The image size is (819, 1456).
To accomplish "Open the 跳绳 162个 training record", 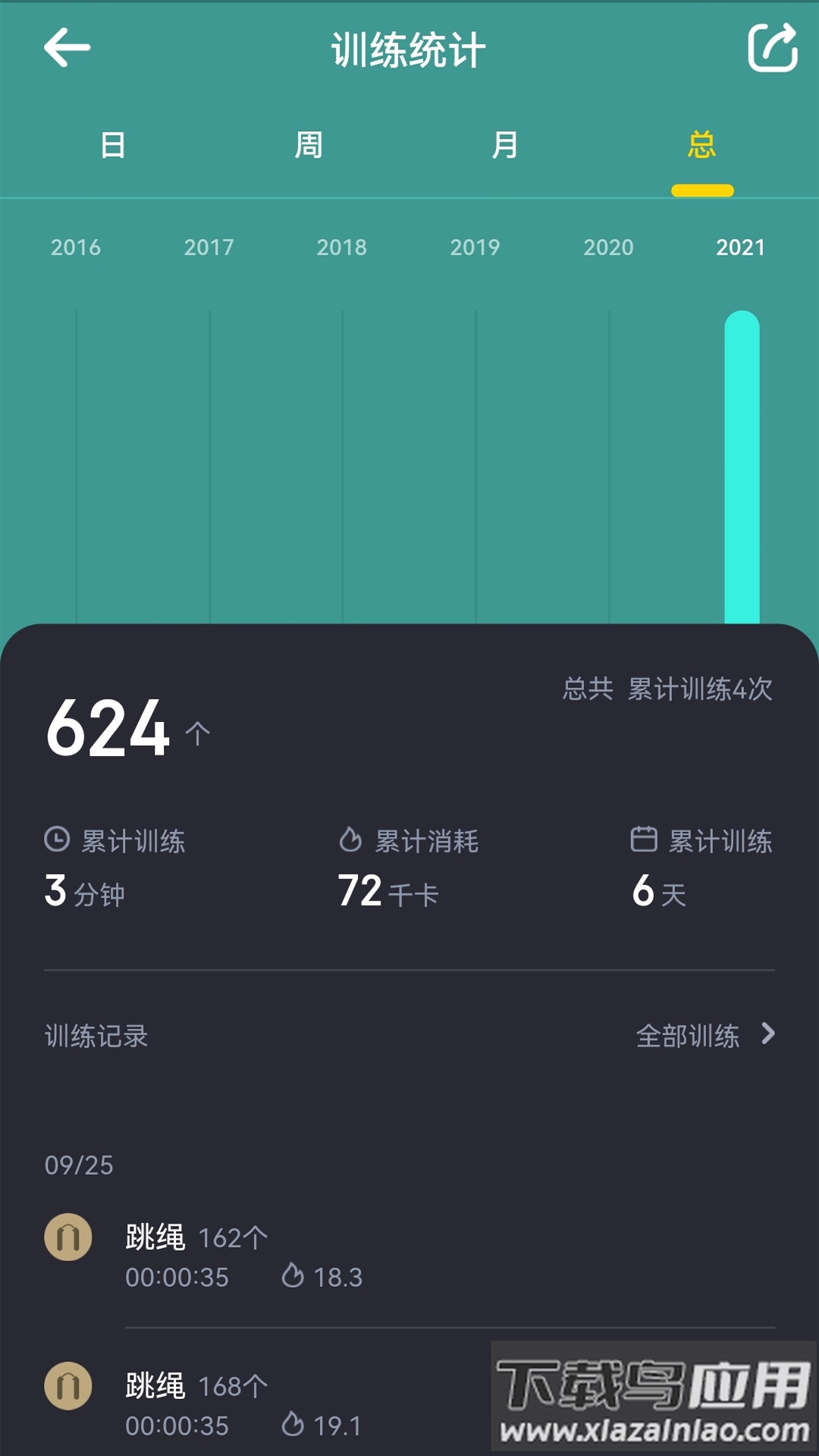I will [x=409, y=1257].
